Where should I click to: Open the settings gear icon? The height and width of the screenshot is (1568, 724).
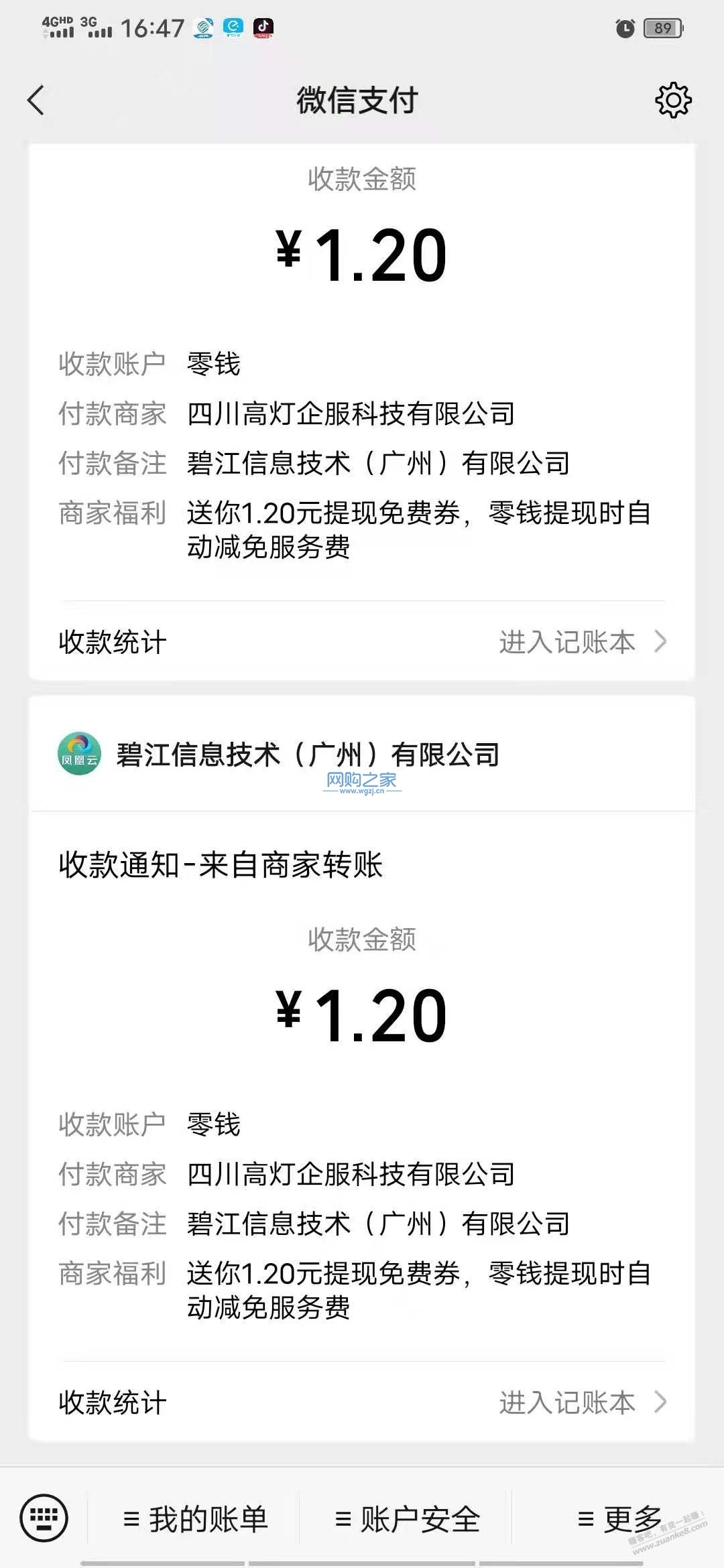tap(672, 101)
